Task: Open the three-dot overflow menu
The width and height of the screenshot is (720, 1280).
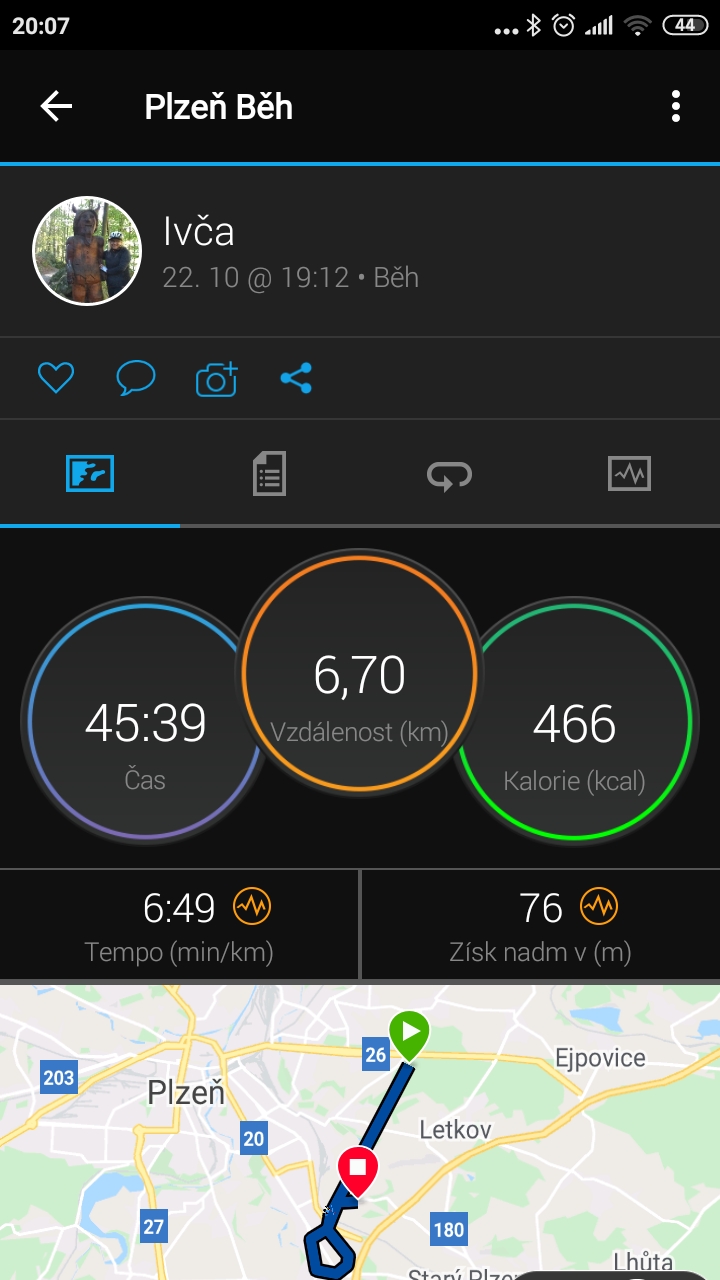Action: pyautogui.click(x=676, y=106)
